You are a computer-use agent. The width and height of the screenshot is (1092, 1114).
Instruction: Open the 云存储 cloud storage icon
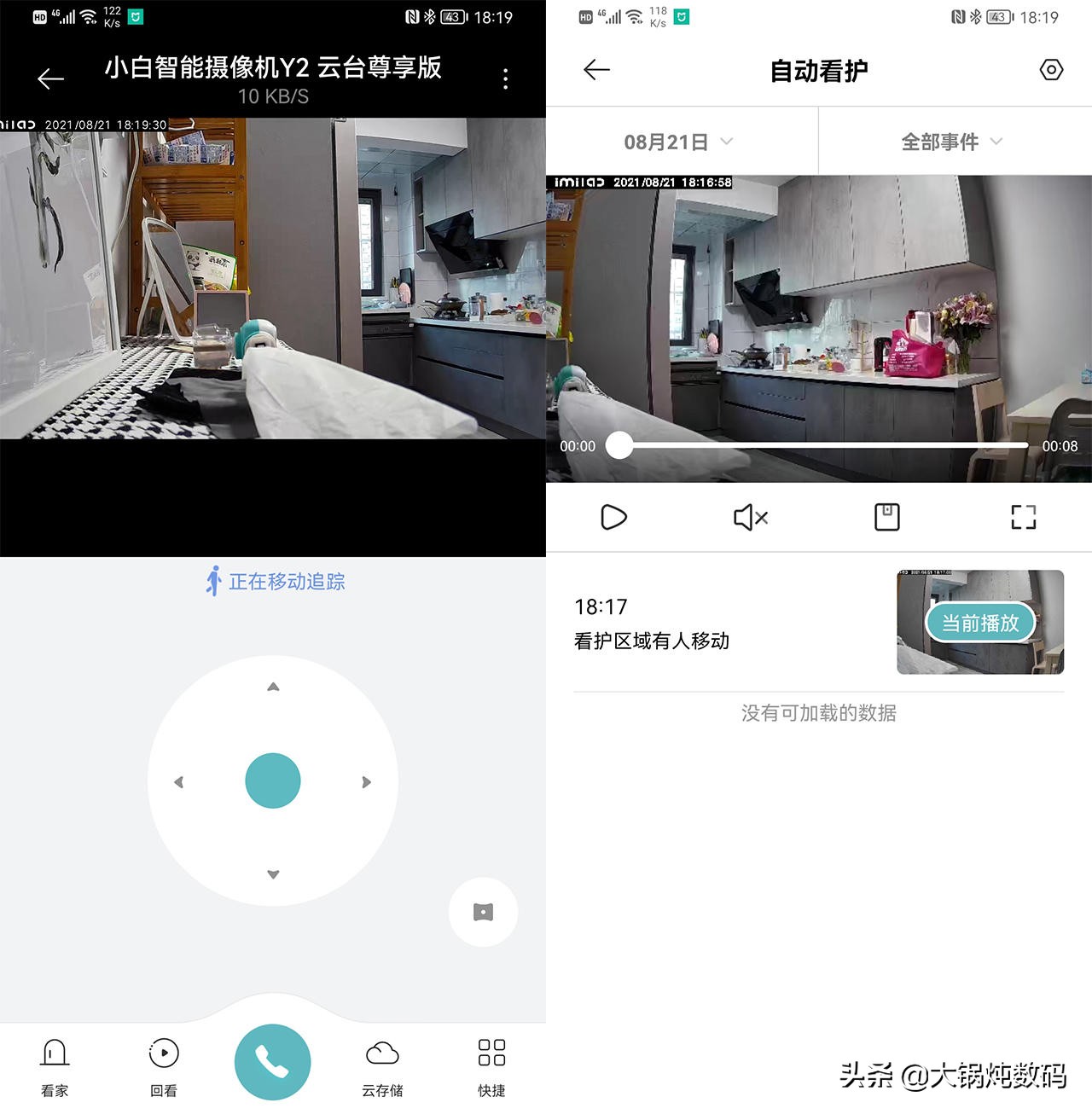pos(381,1063)
